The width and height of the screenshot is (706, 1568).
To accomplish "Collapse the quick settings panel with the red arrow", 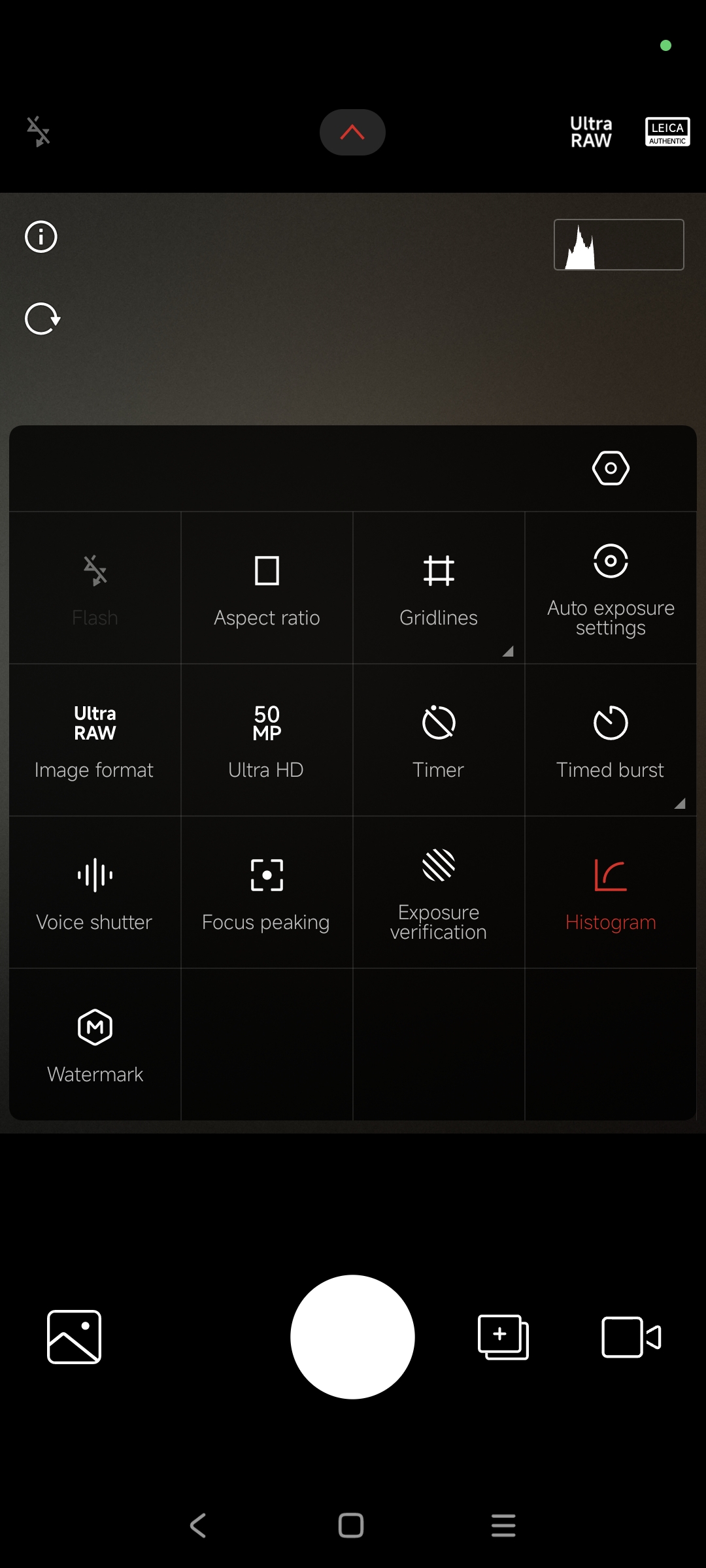I will (x=352, y=133).
